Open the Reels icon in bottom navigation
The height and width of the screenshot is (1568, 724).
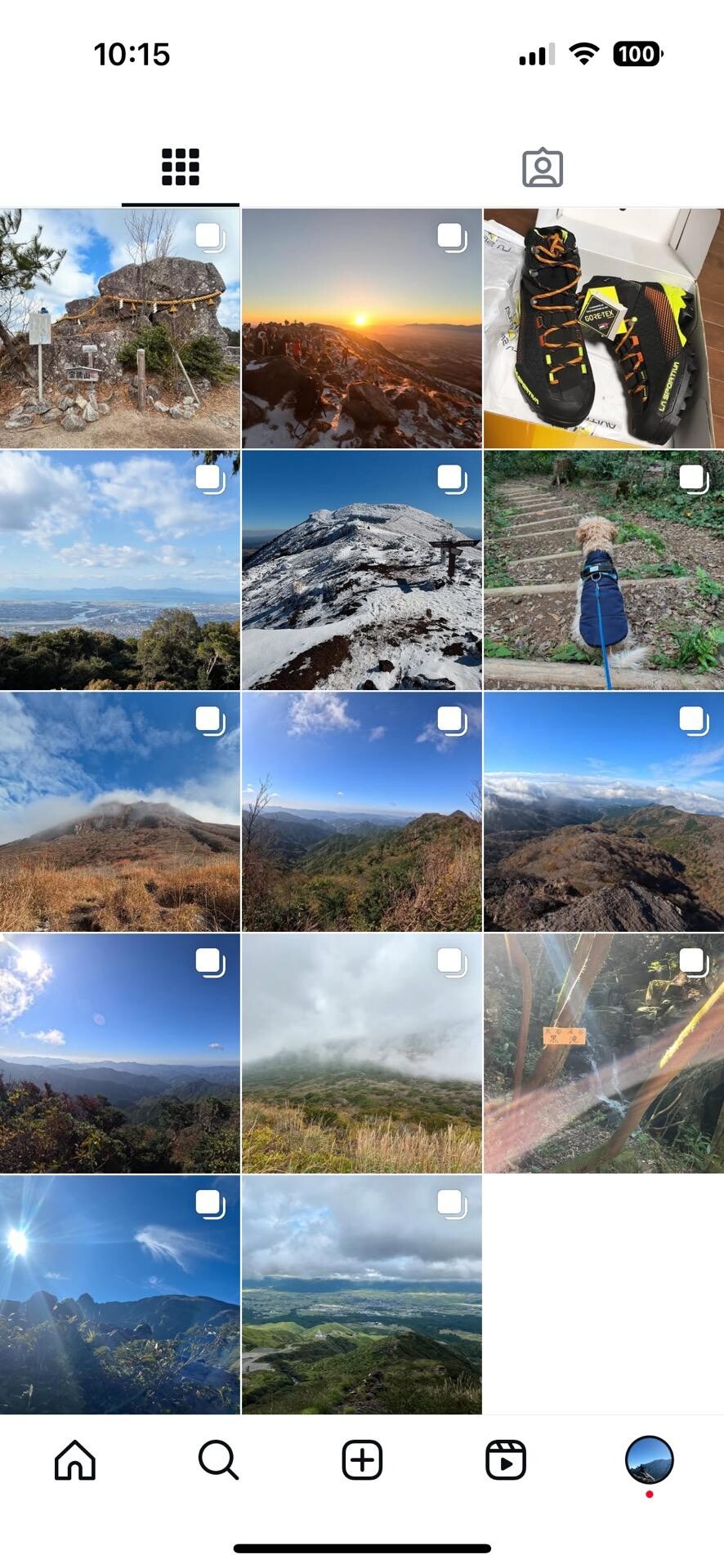click(x=507, y=1460)
